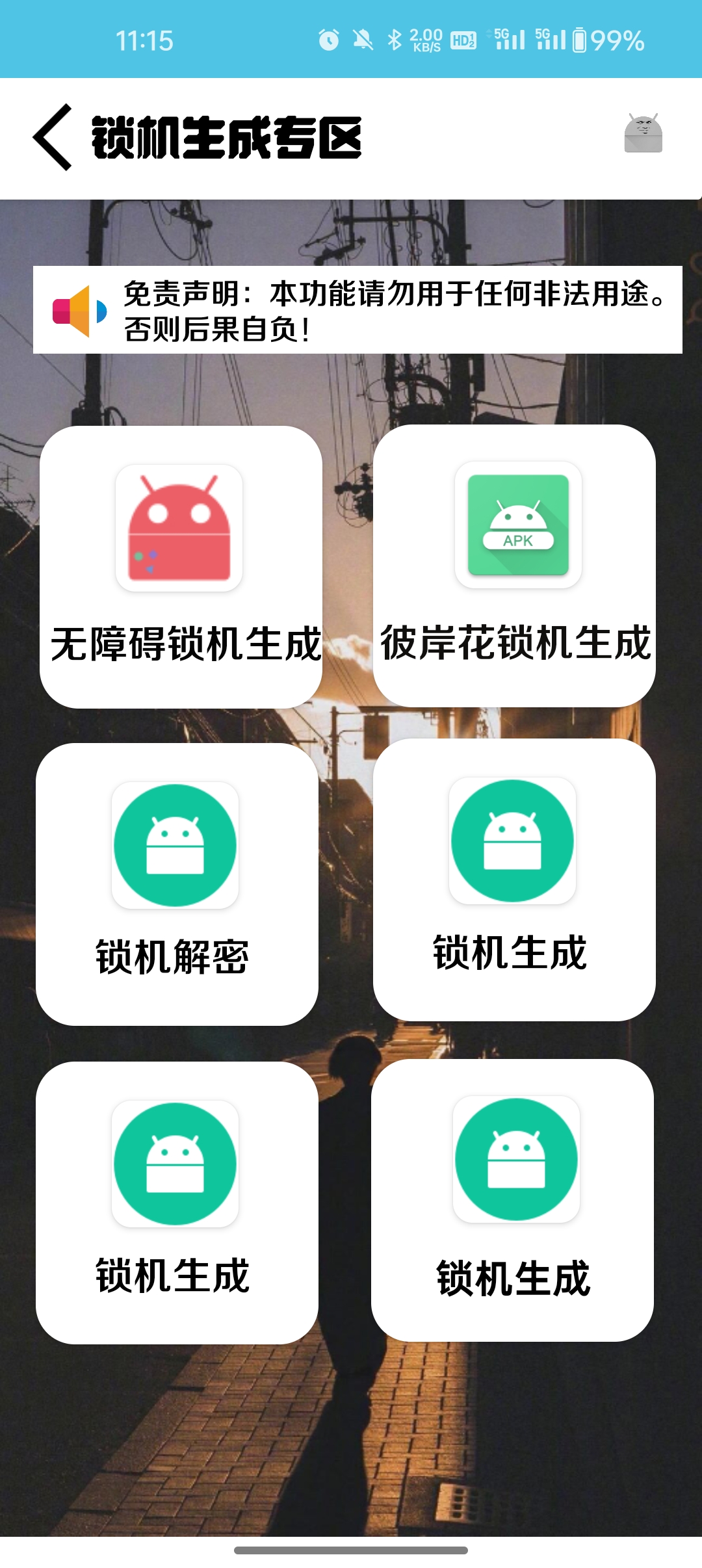Open the 彼岸花锁机生成 card
702x1568 pixels.
point(514,566)
